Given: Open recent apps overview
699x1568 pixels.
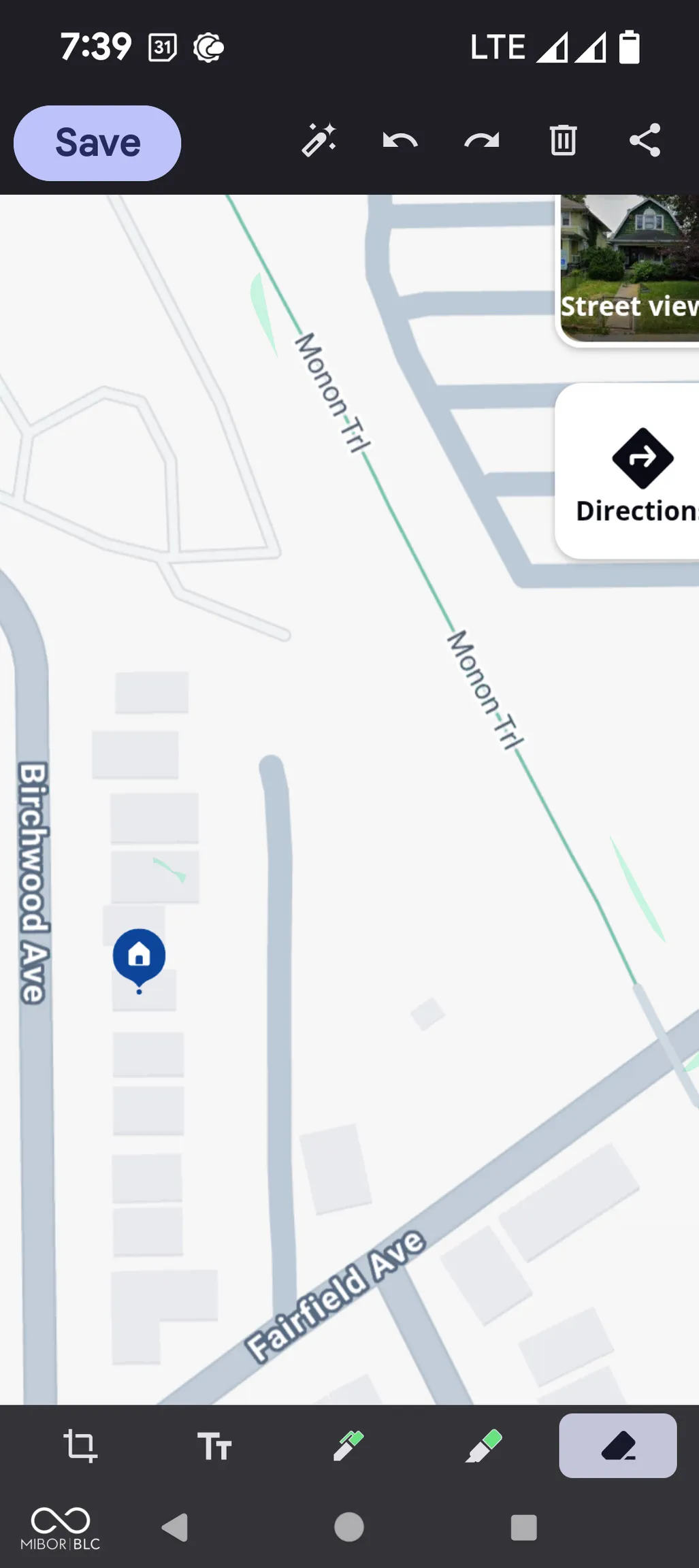Looking at the screenshot, I should point(523,1527).
